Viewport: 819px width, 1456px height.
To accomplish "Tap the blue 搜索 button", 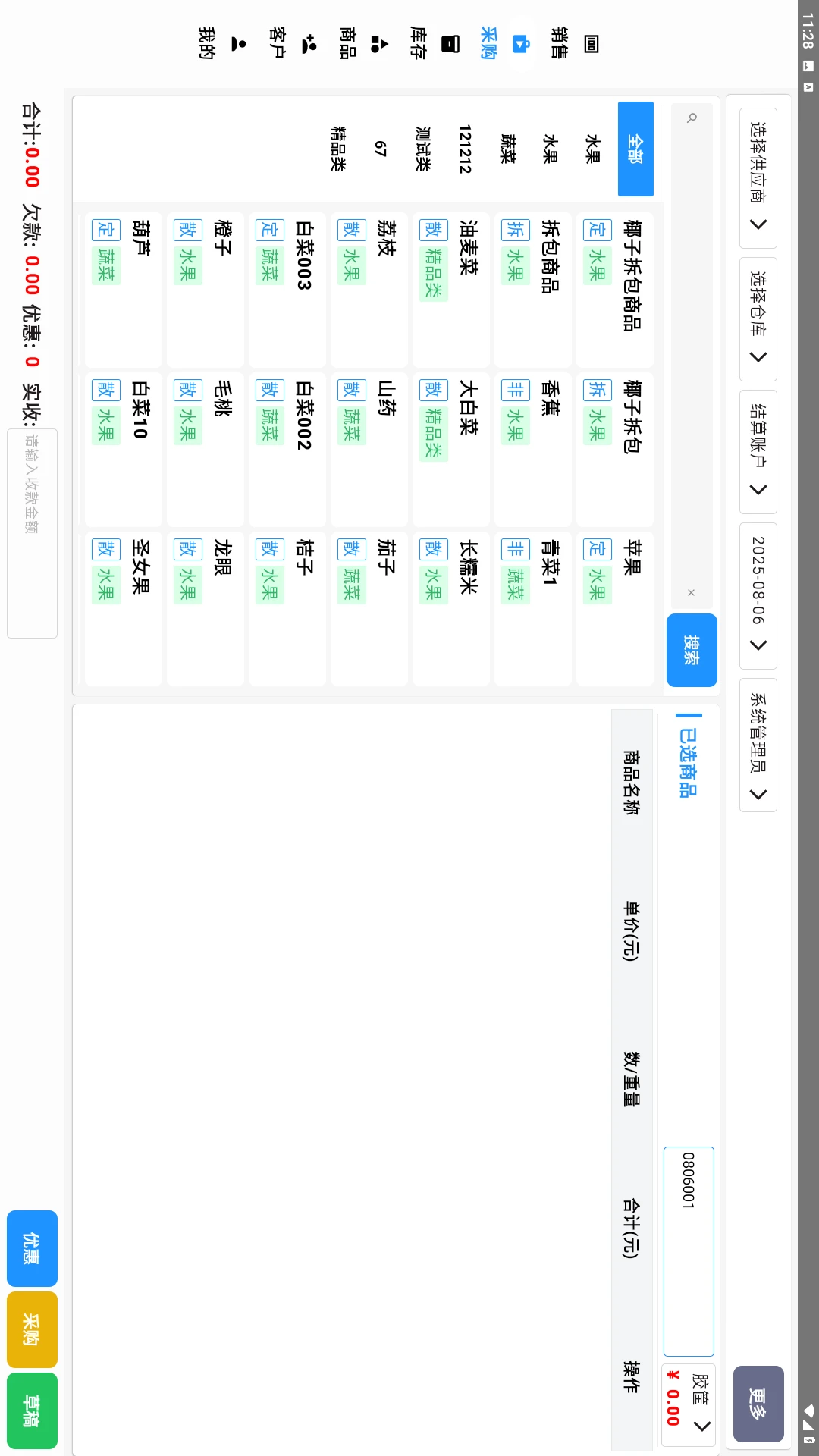I will 692,650.
